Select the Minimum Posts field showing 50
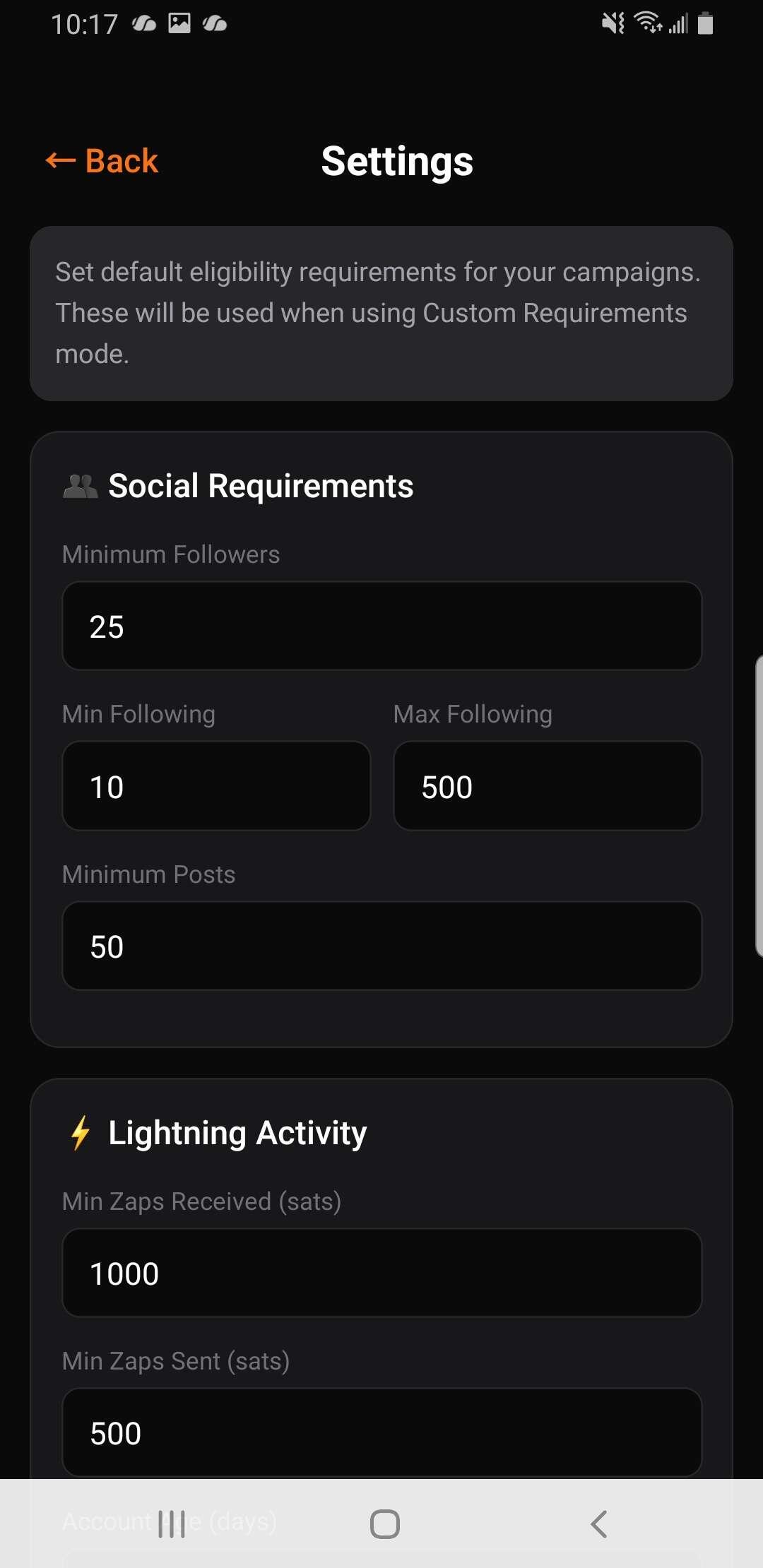 tap(381, 946)
